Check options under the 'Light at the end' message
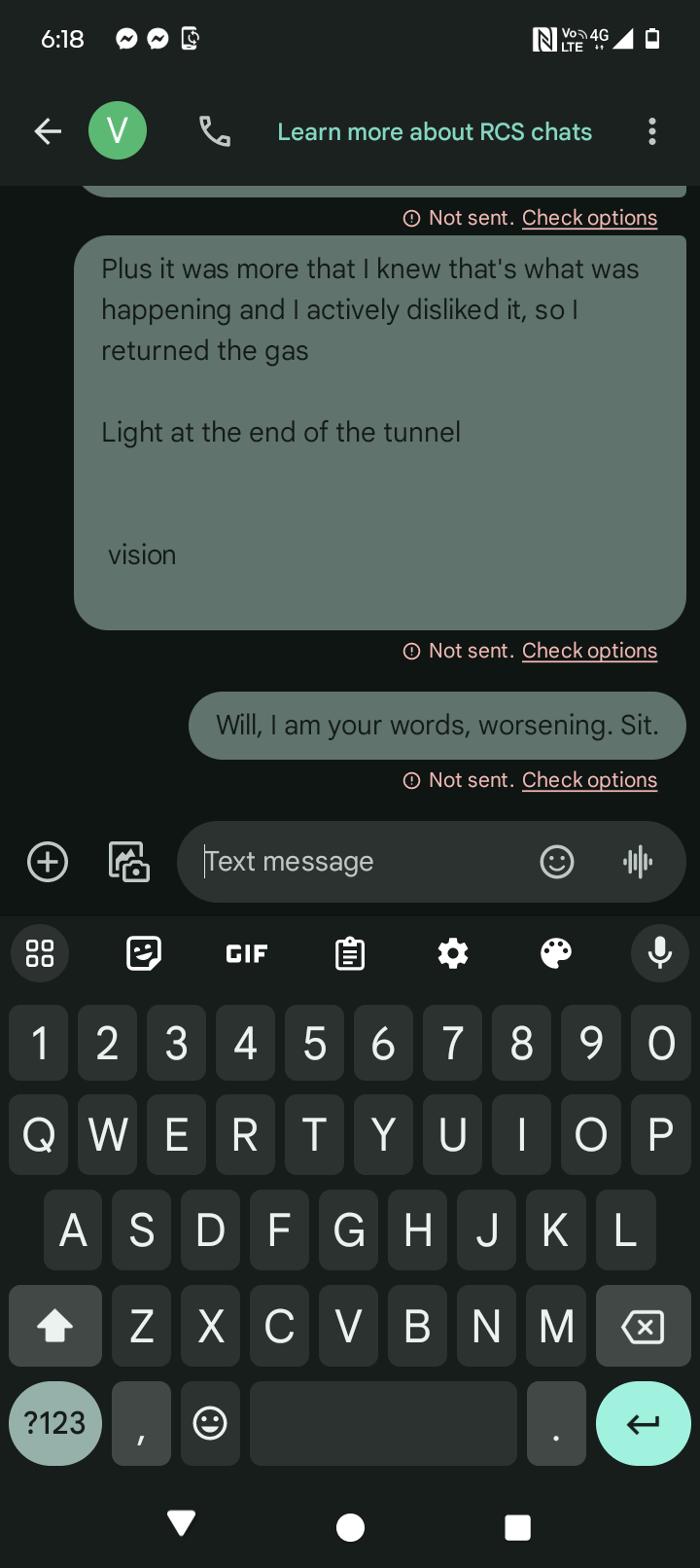The height and width of the screenshot is (1568, 700). (589, 651)
